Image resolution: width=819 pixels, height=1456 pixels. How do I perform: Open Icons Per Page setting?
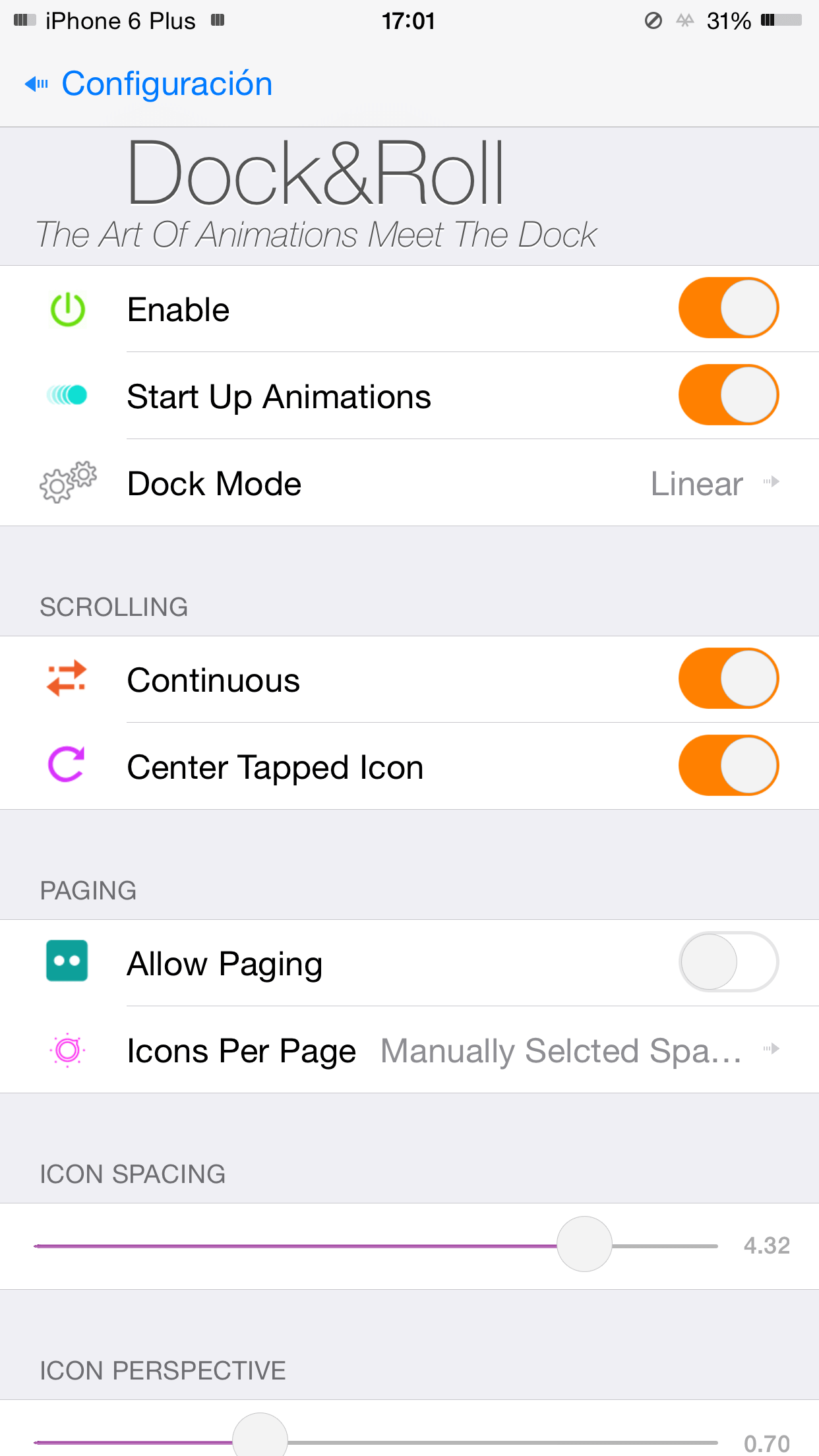[409, 1050]
